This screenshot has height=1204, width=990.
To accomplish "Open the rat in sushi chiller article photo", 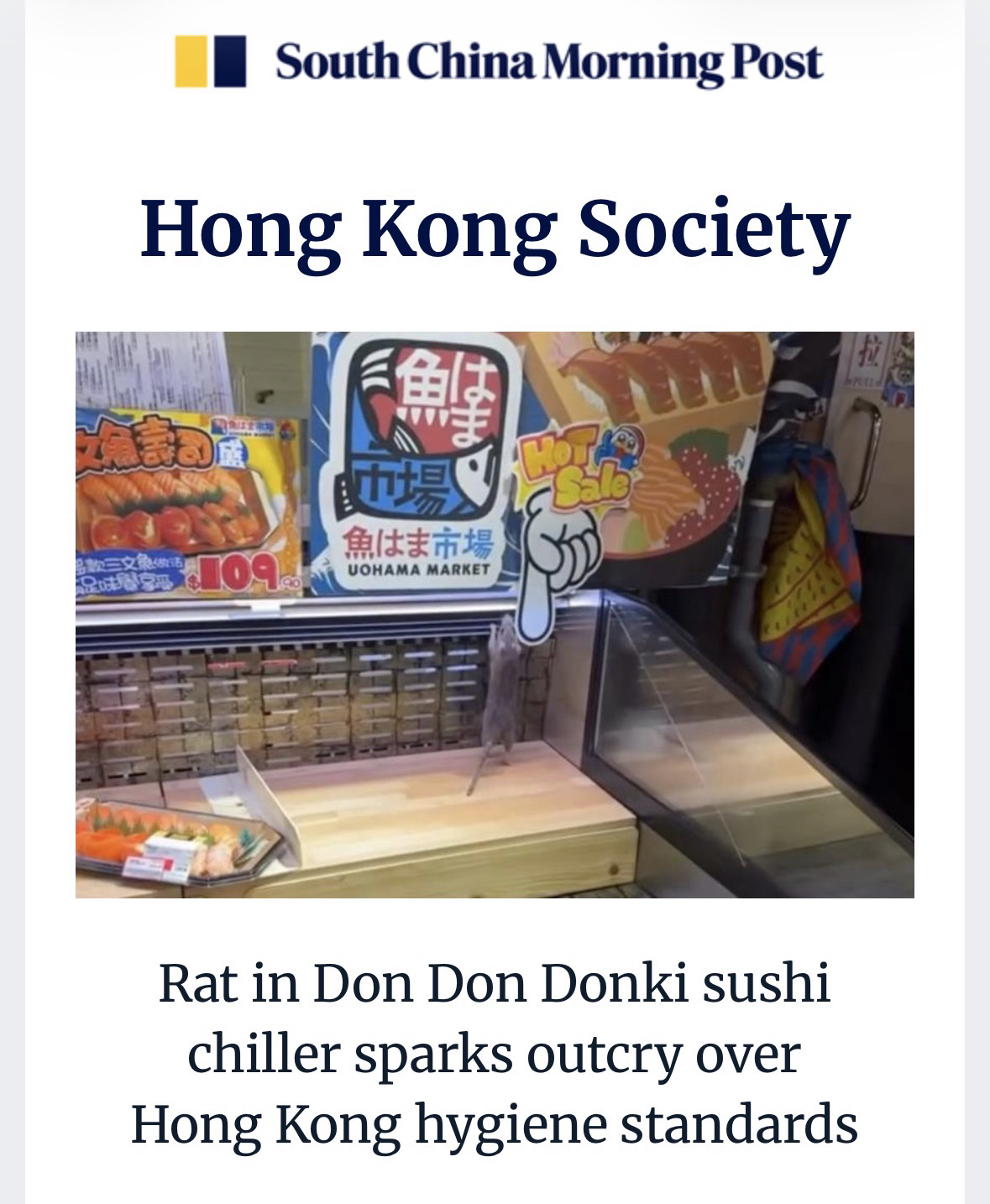I will pyautogui.click(x=495, y=615).
